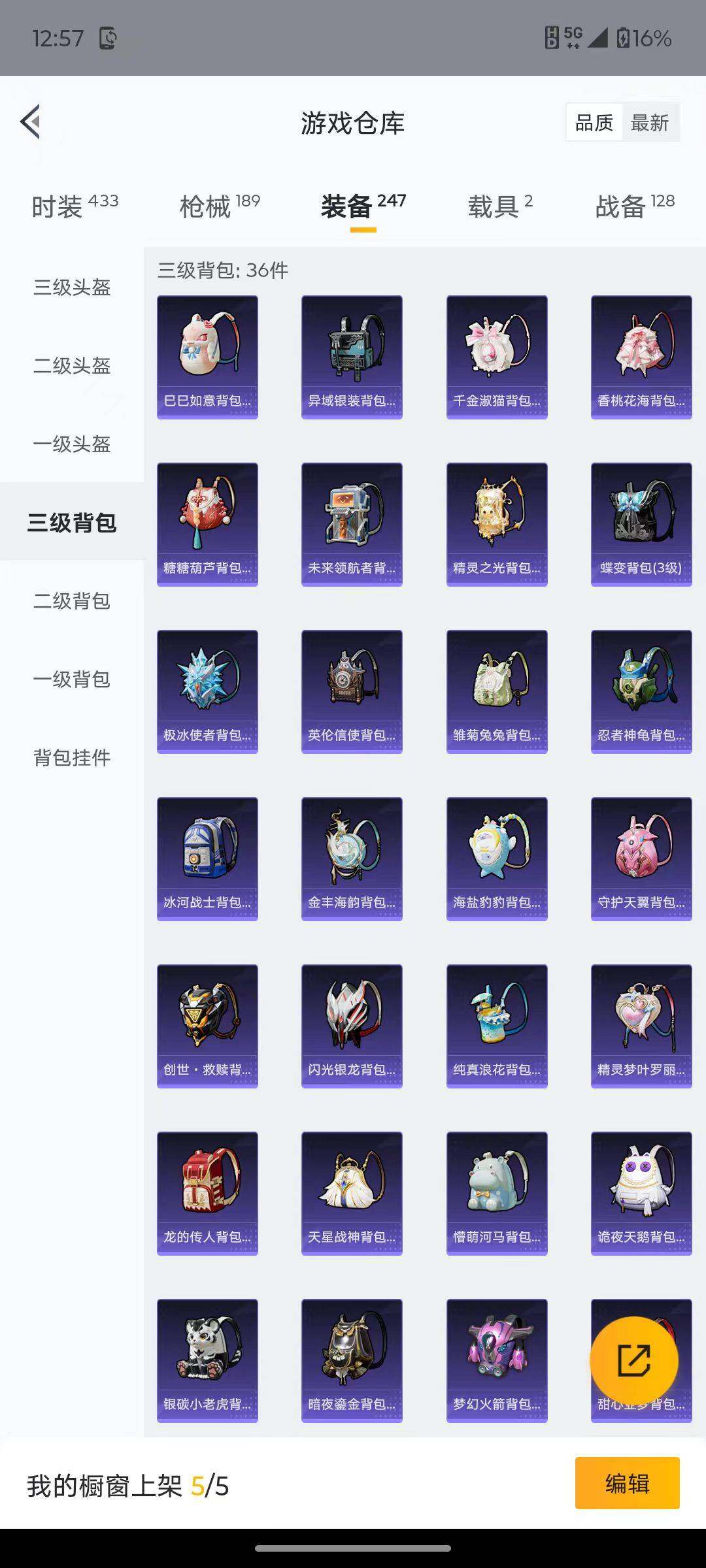Tap the yellow share floating button
The width and height of the screenshot is (706, 1568).
(633, 1361)
